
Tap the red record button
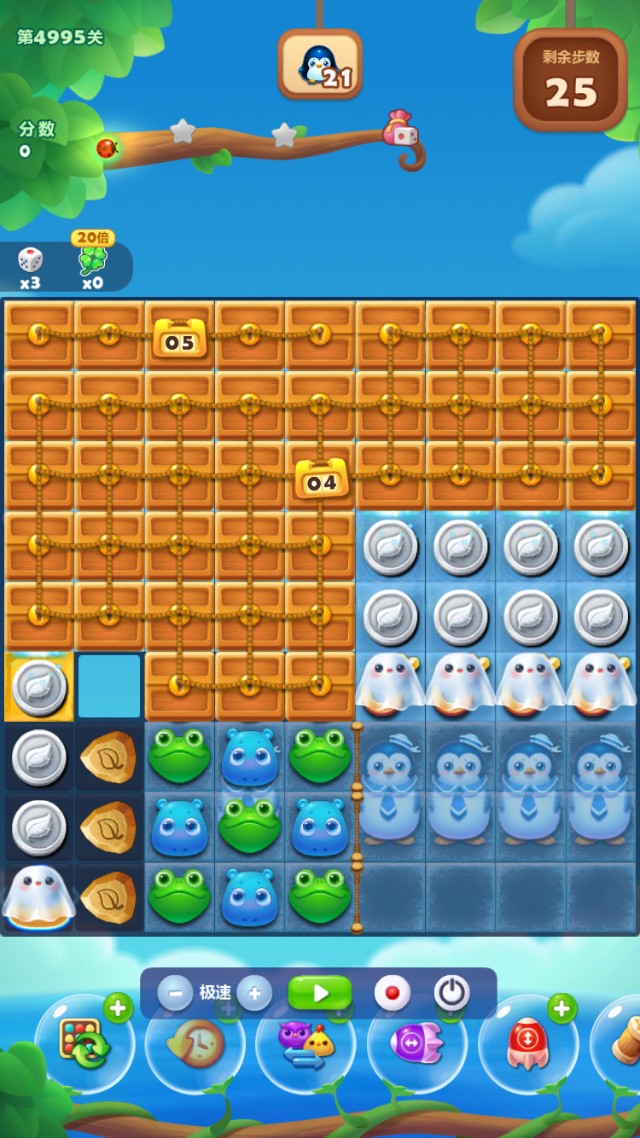pyautogui.click(x=392, y=993)
